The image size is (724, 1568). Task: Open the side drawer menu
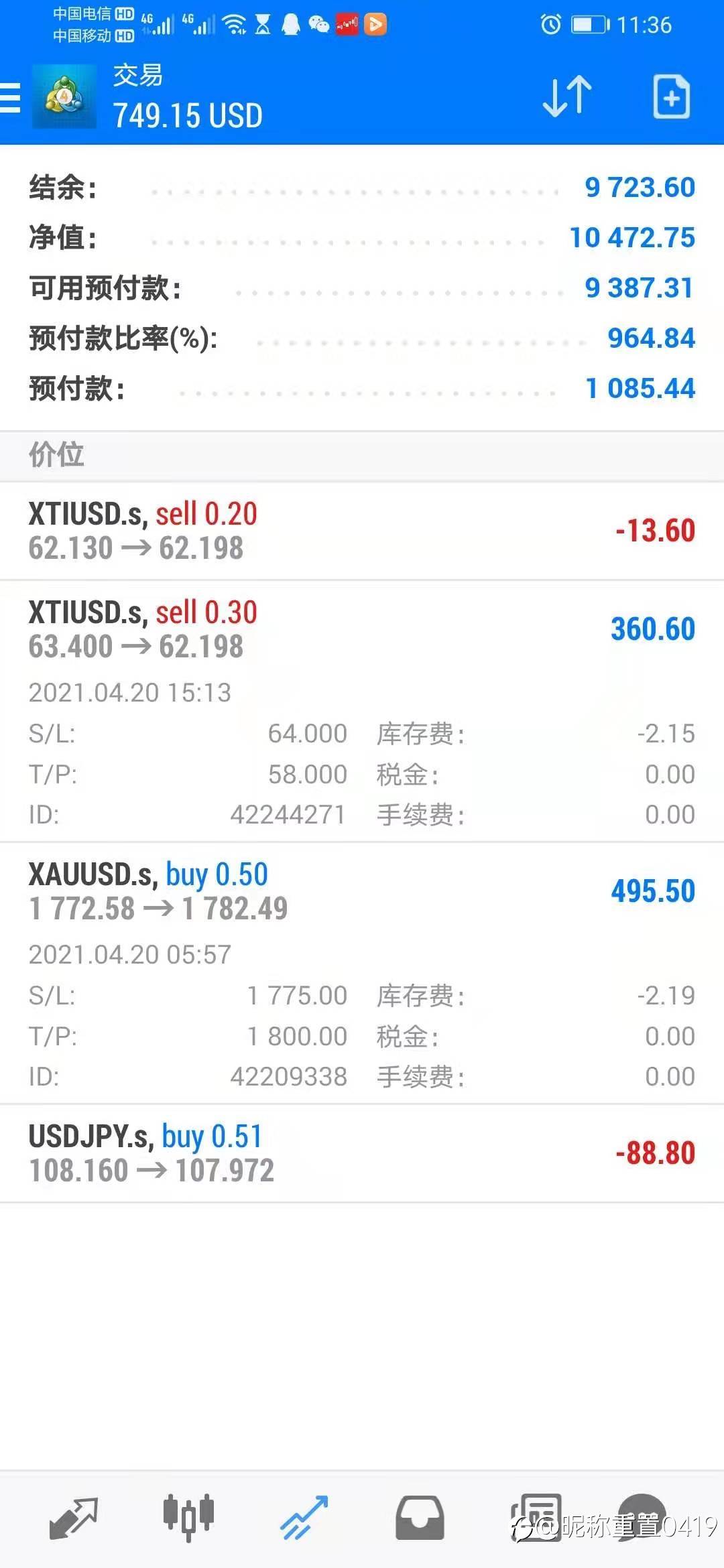click(11, 98)
